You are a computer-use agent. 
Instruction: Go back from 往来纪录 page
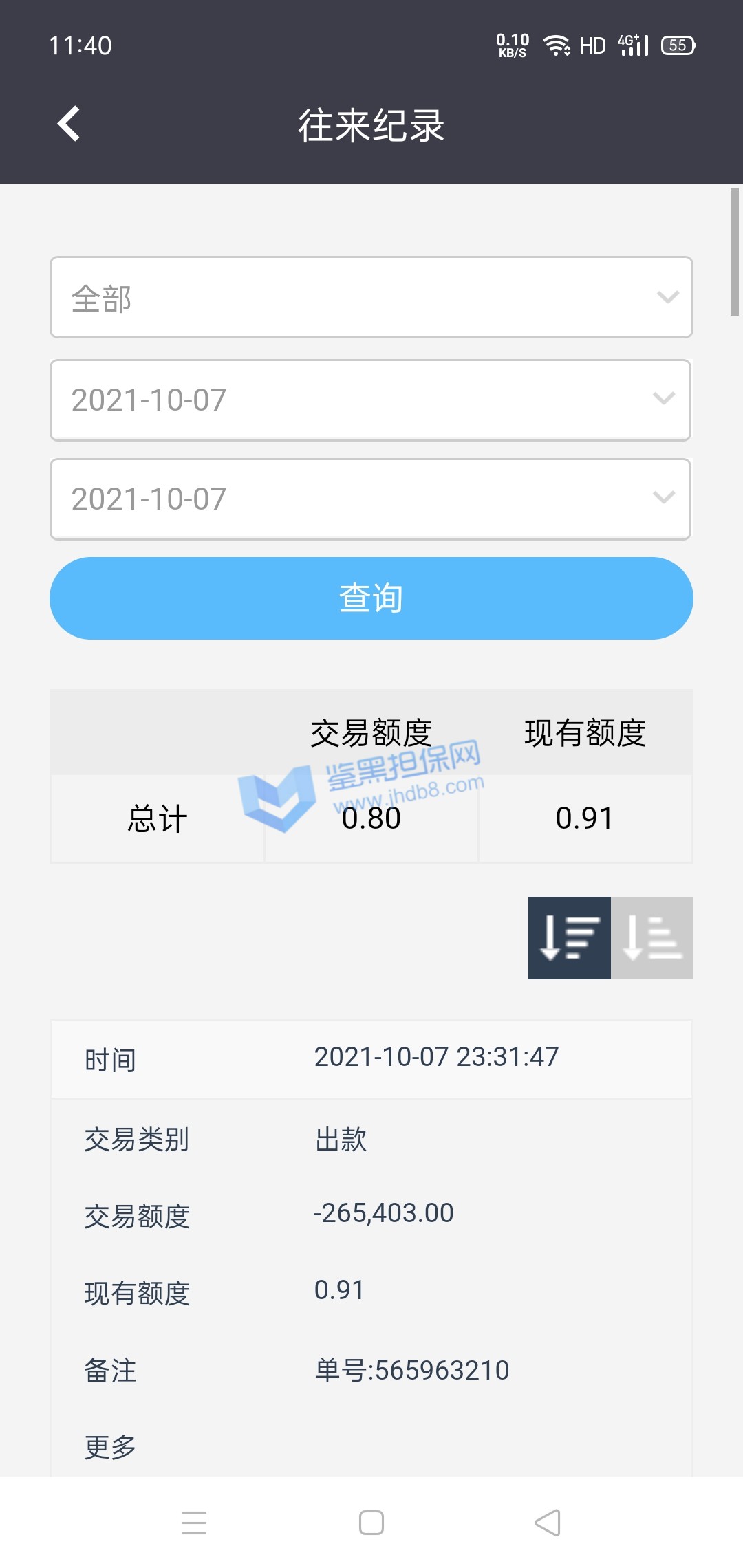[69, 124]
